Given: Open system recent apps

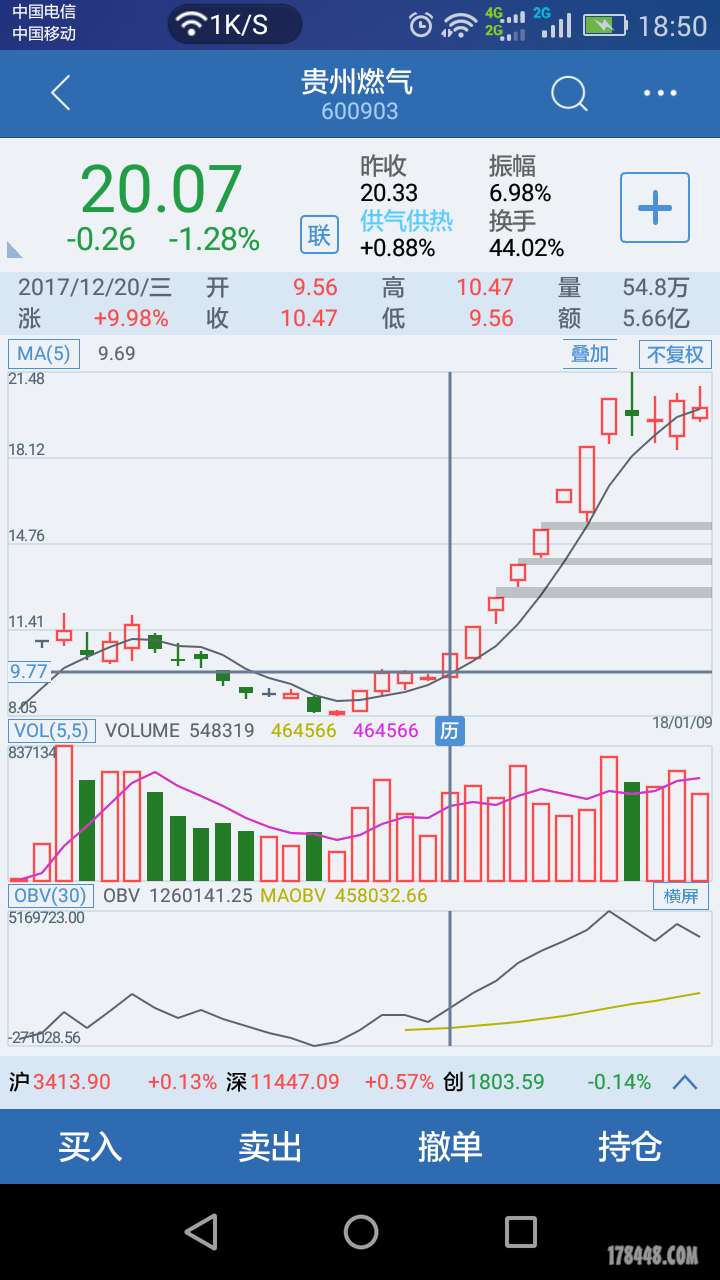Looking at the screenshot, I should [x=520, y=1232].
